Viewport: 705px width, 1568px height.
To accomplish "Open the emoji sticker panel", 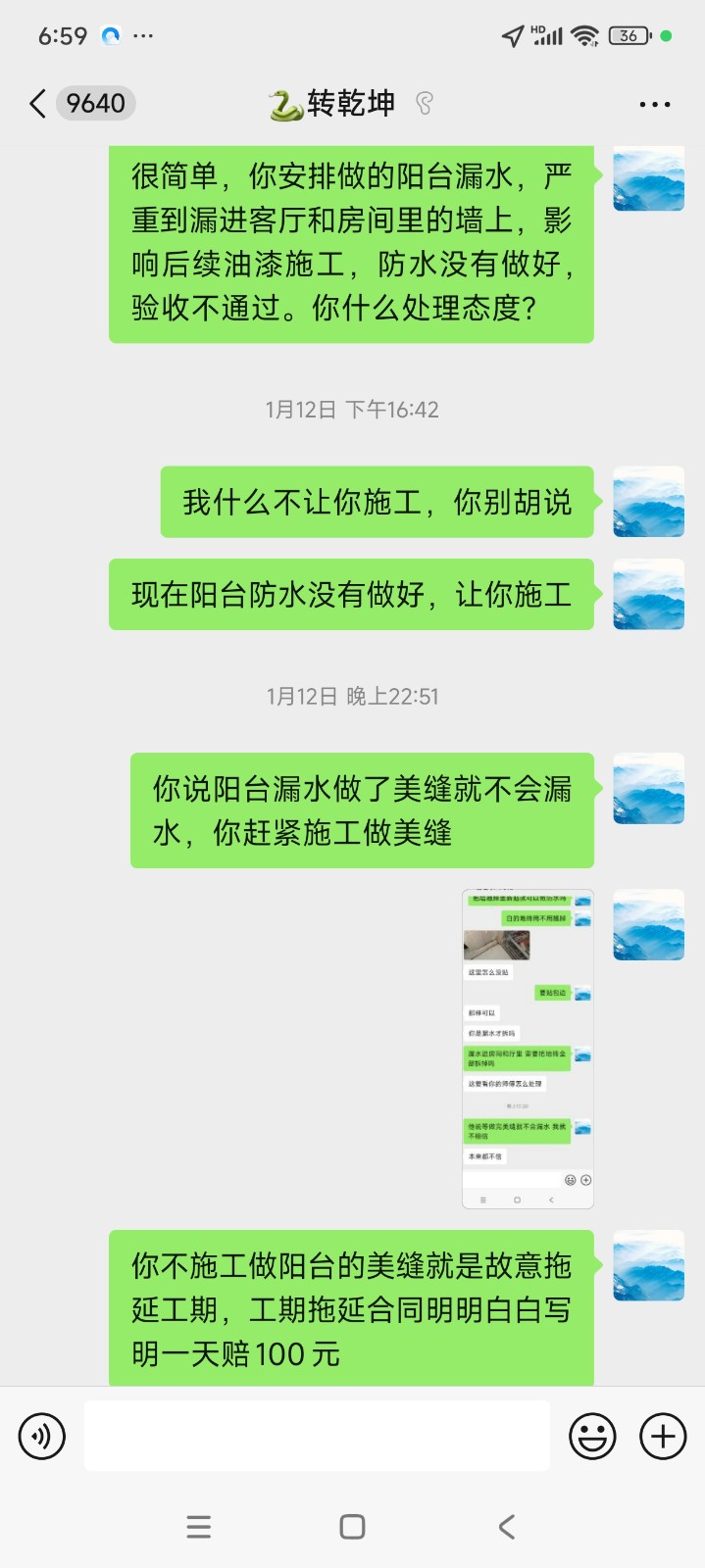I will (x=592, y=1437).
